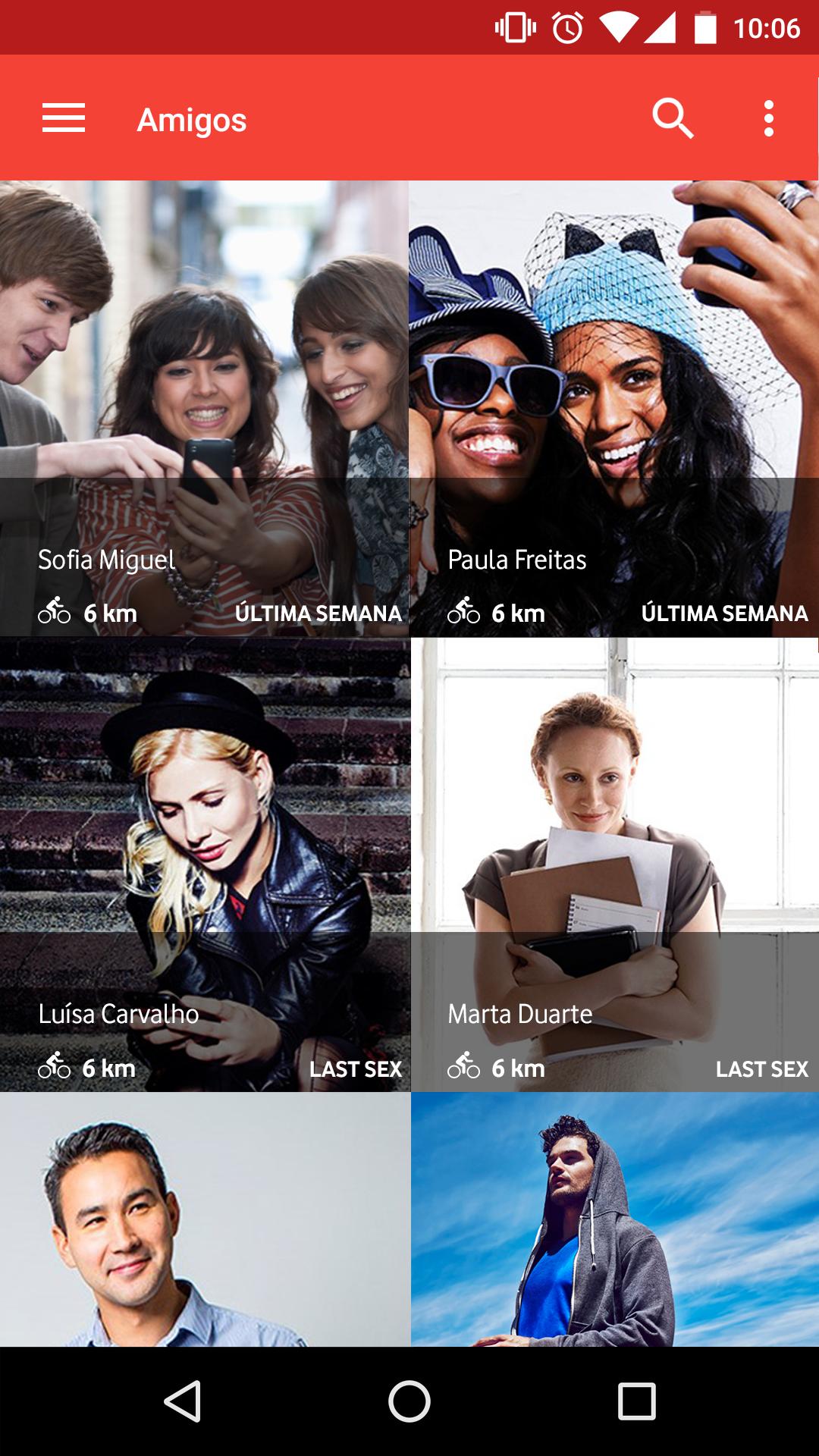Screen dimensions: 819x1456
Task: Open the hamburger navigation drawer
Action: pyautogui.click(x=64, y=118)
